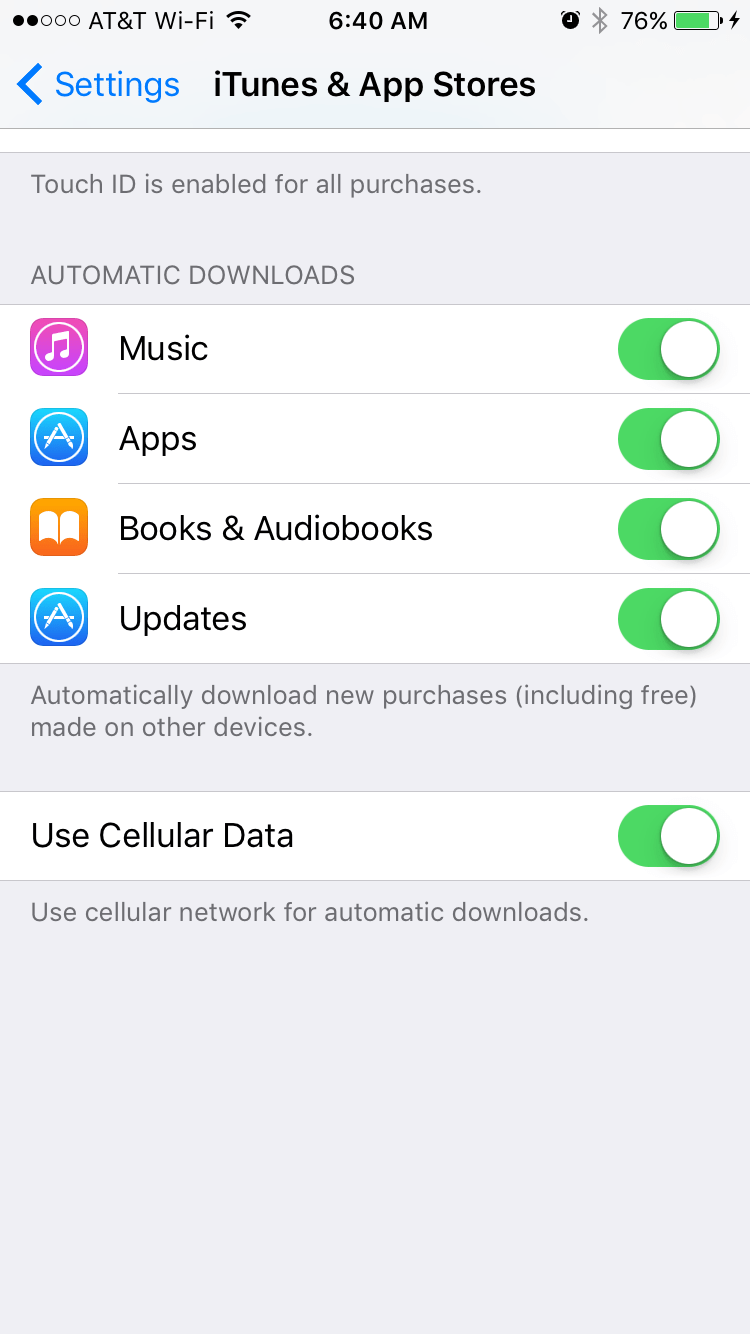Disable automatic Apps downloads

coord(668,439)
